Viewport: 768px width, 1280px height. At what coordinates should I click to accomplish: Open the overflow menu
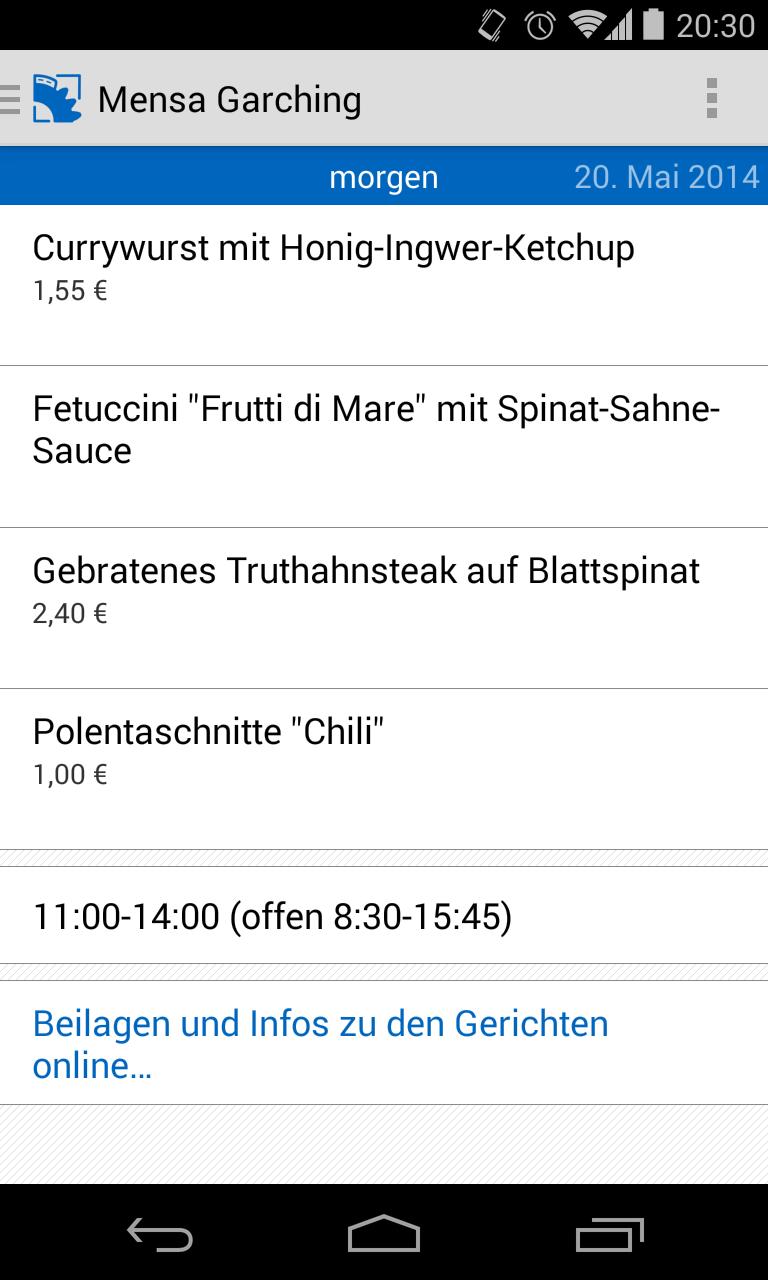(713, 98)
